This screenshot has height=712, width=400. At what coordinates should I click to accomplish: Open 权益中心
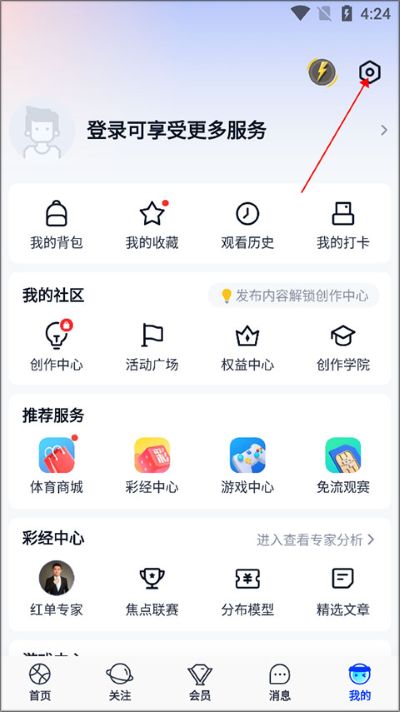(247, 346)
